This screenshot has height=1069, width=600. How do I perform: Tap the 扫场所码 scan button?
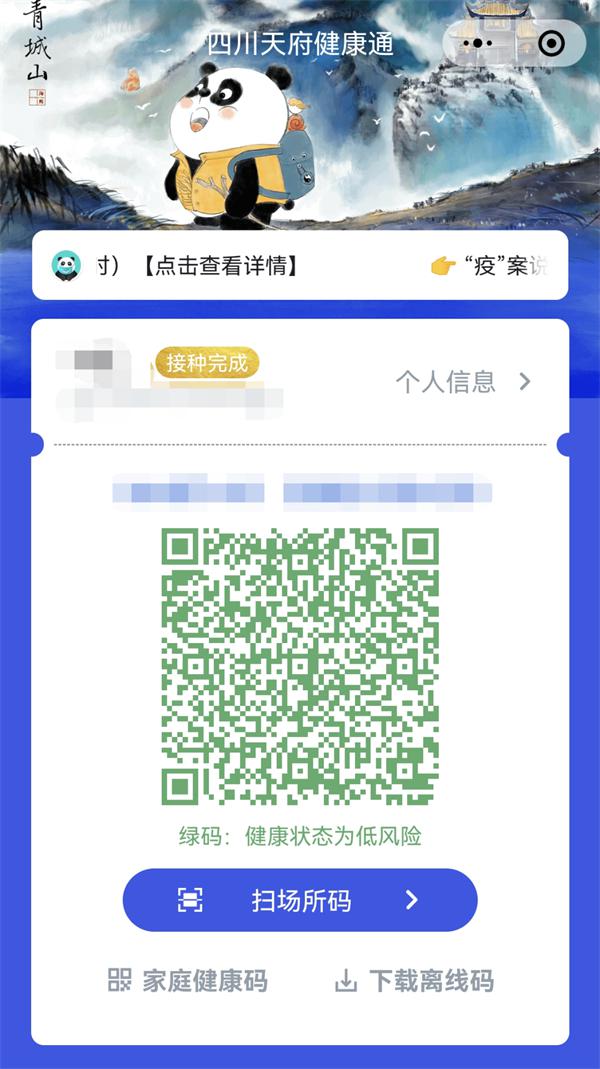click(300, 900)
